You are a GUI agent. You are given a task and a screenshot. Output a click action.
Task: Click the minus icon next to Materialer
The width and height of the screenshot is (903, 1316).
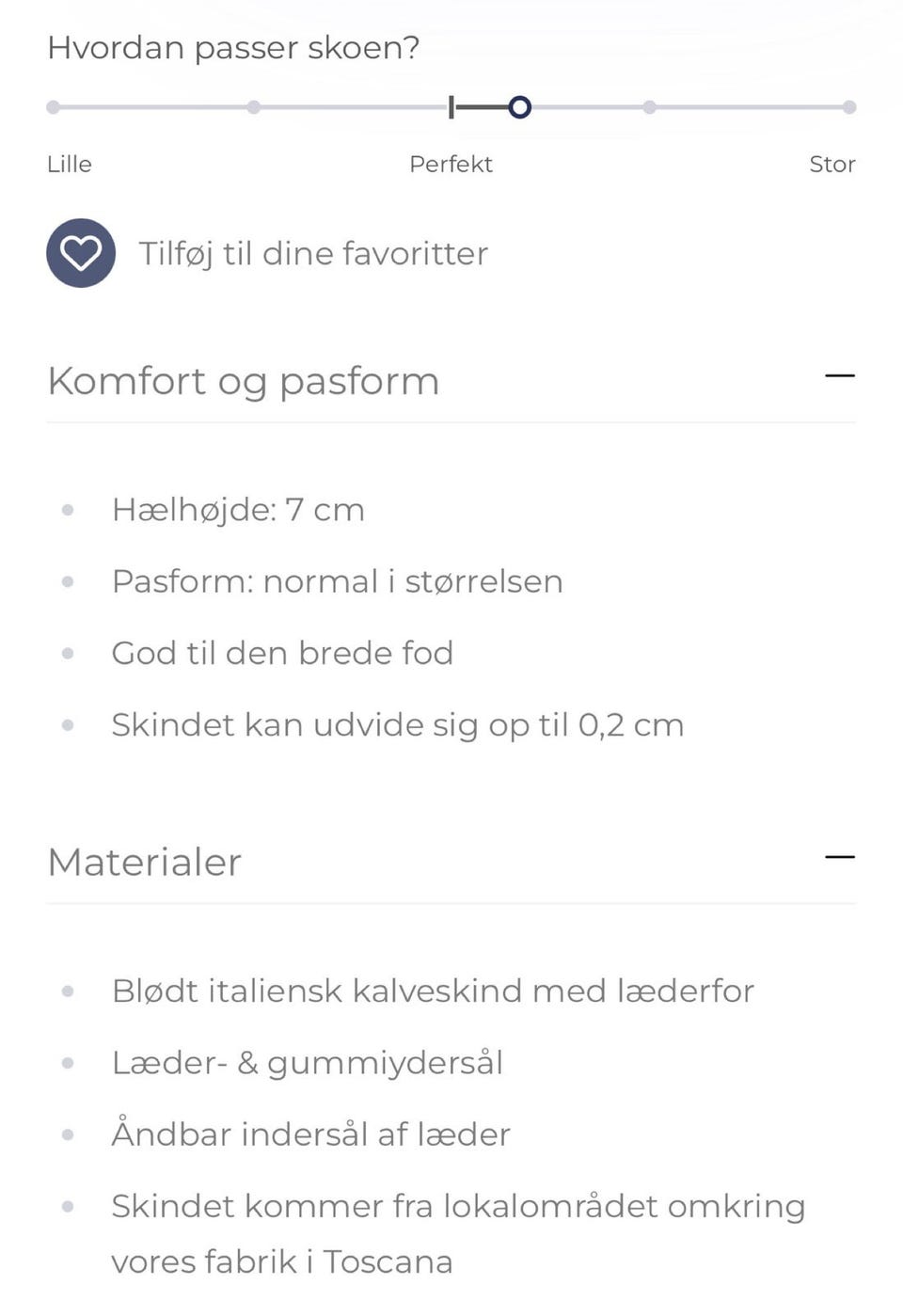840,856
